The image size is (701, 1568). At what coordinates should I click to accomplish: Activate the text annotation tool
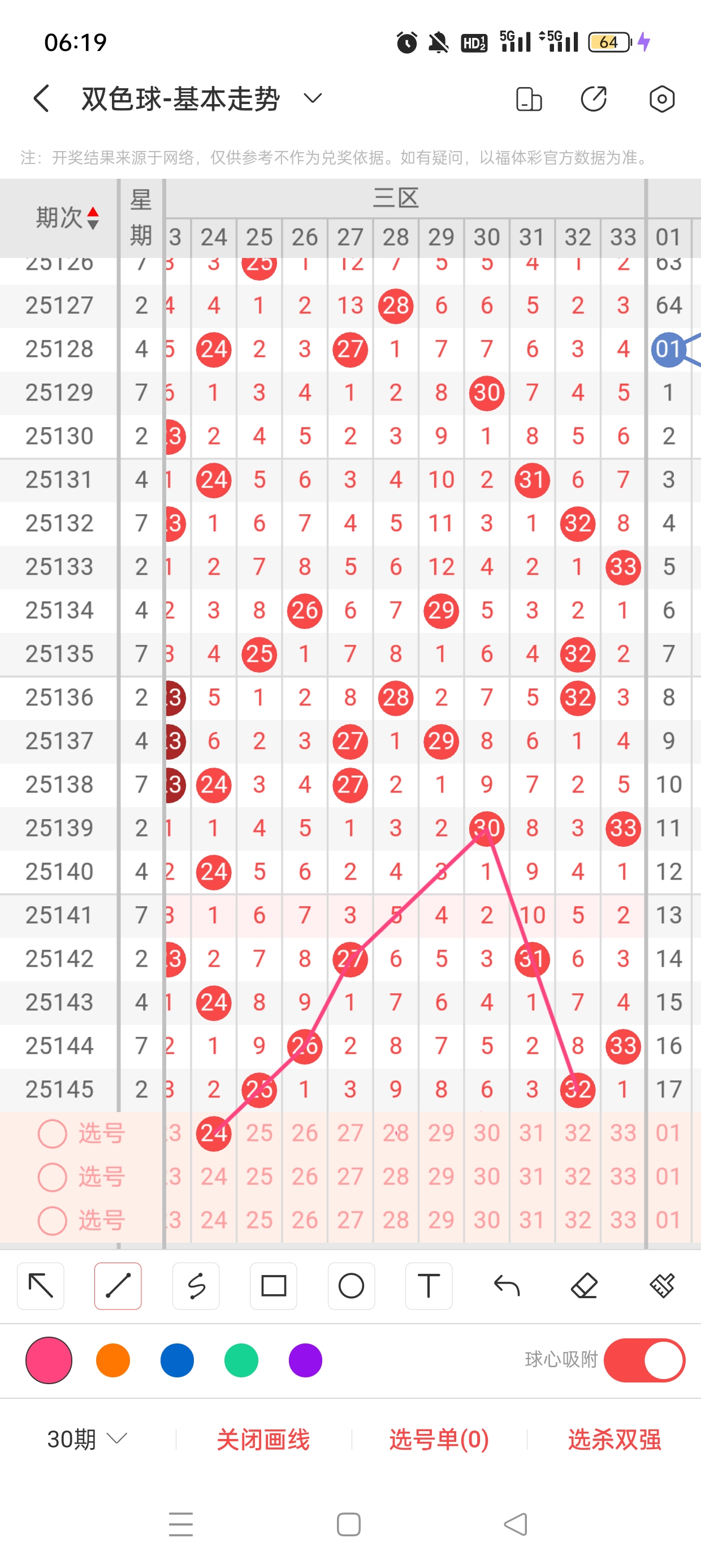tap(429, 1286)
